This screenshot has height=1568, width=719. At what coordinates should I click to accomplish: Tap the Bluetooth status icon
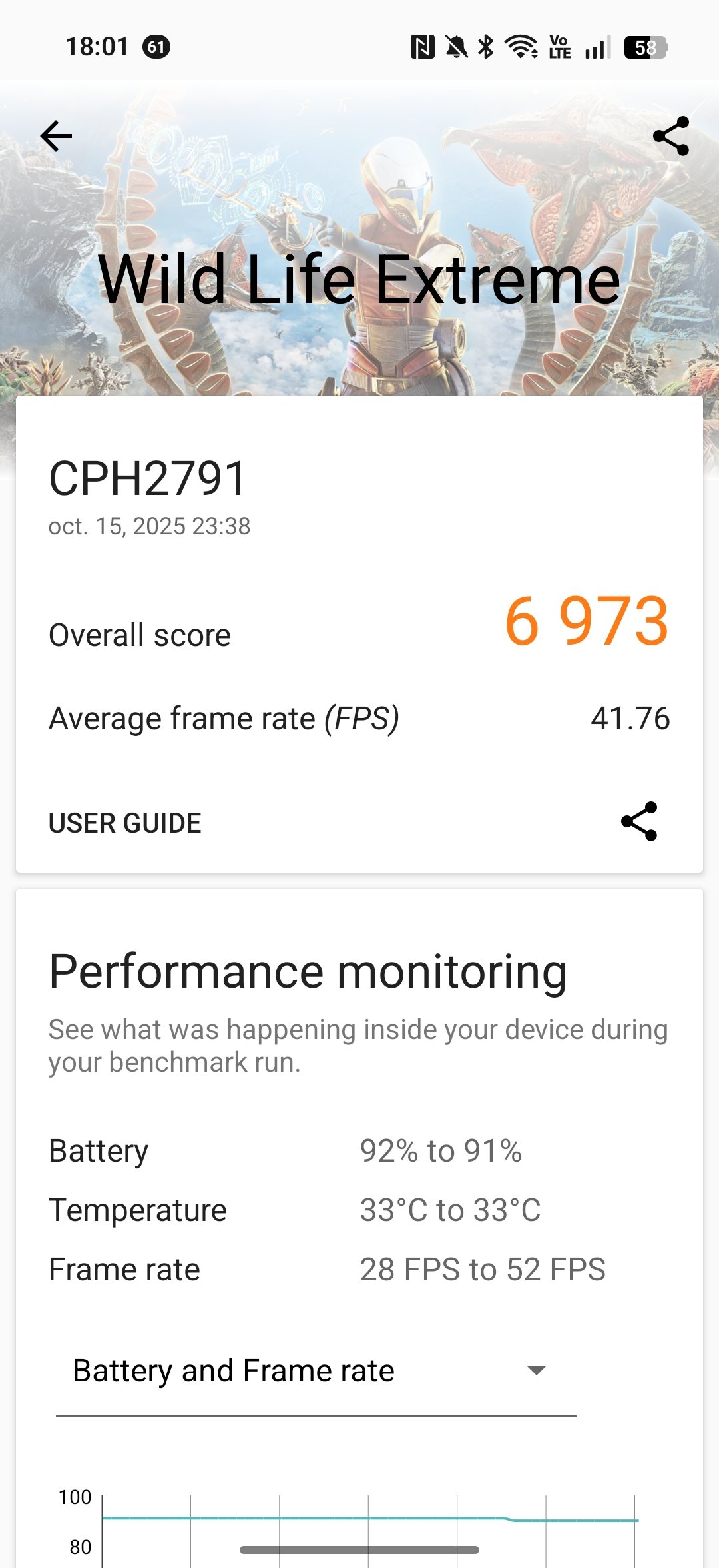485,47
